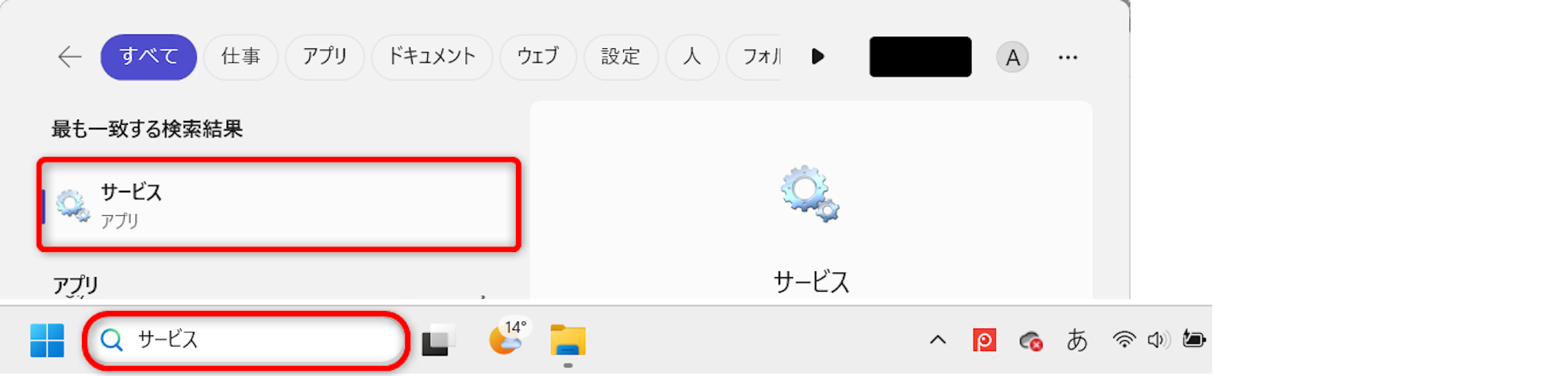This screenshot has width=1568, height=376.
Task: Switch to the 人 filter
Action: (691, 57)
